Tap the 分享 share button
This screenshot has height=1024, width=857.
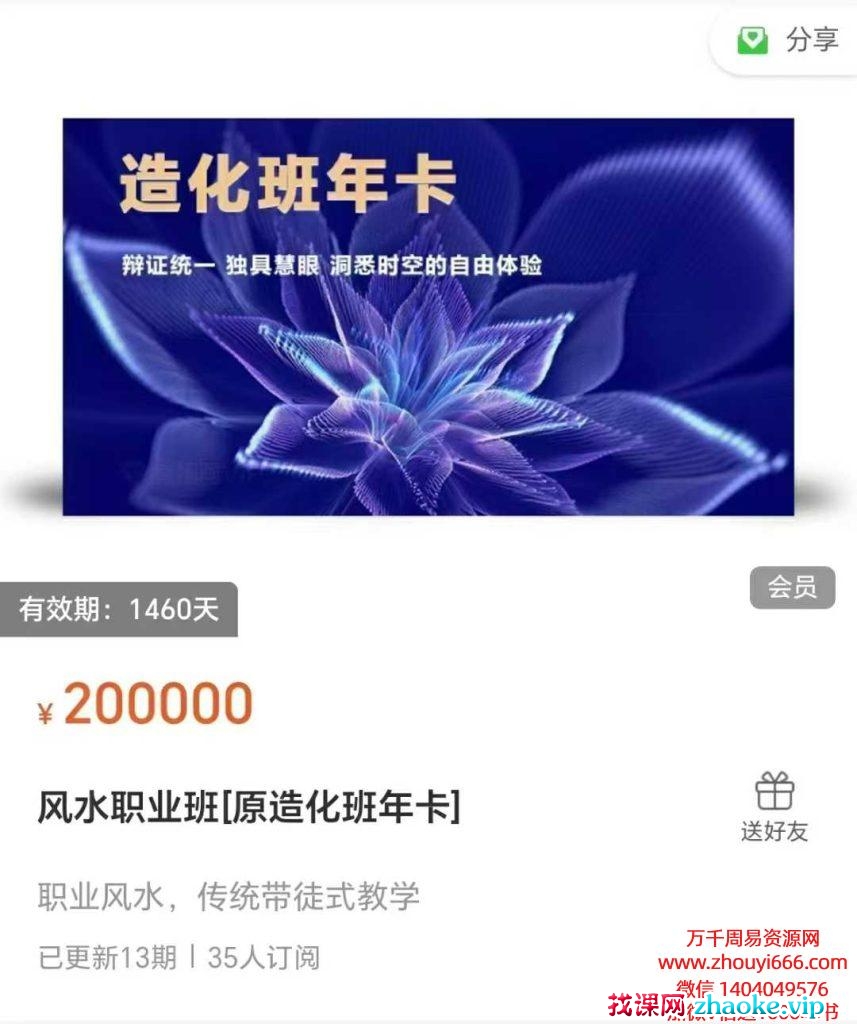click(x=788, y=41)
